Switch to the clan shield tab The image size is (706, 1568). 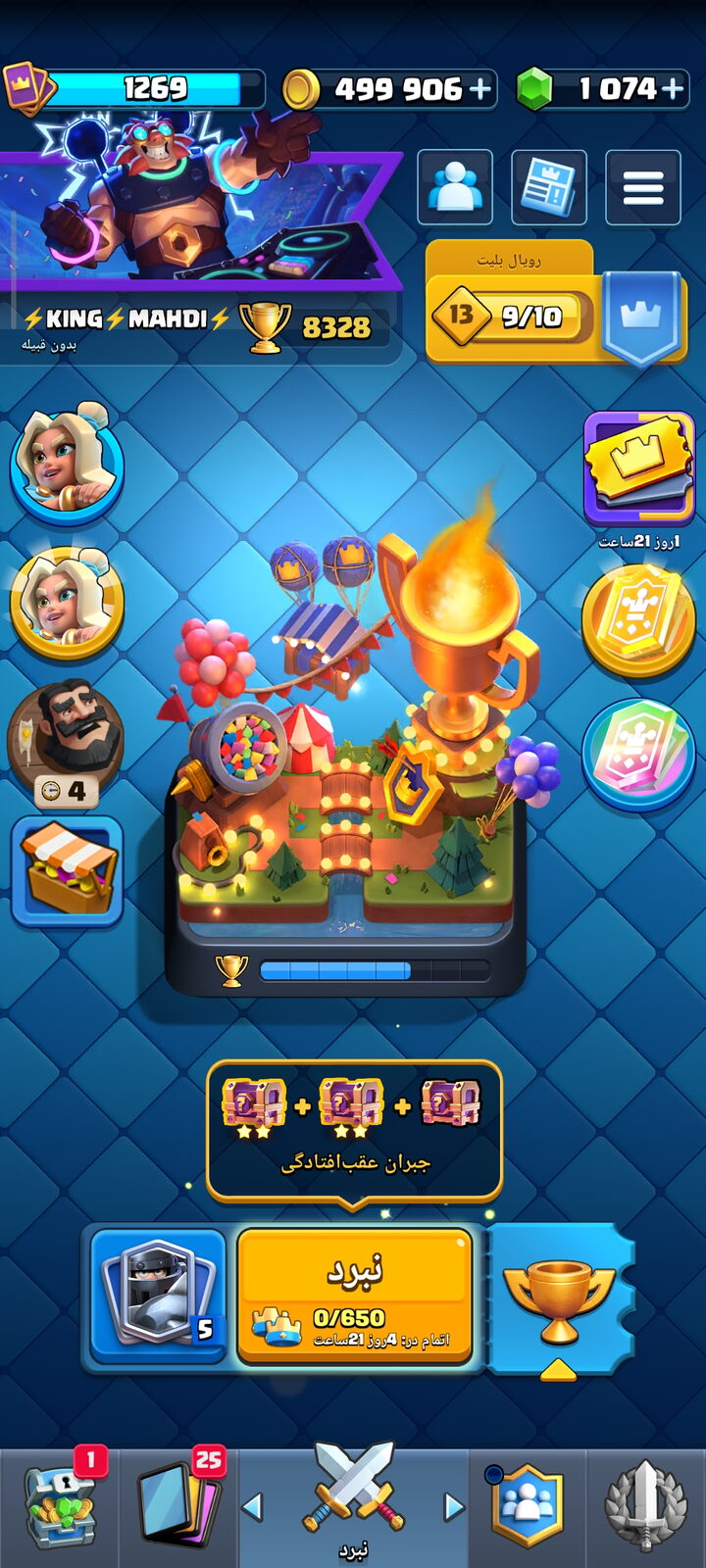[528, 1507]
